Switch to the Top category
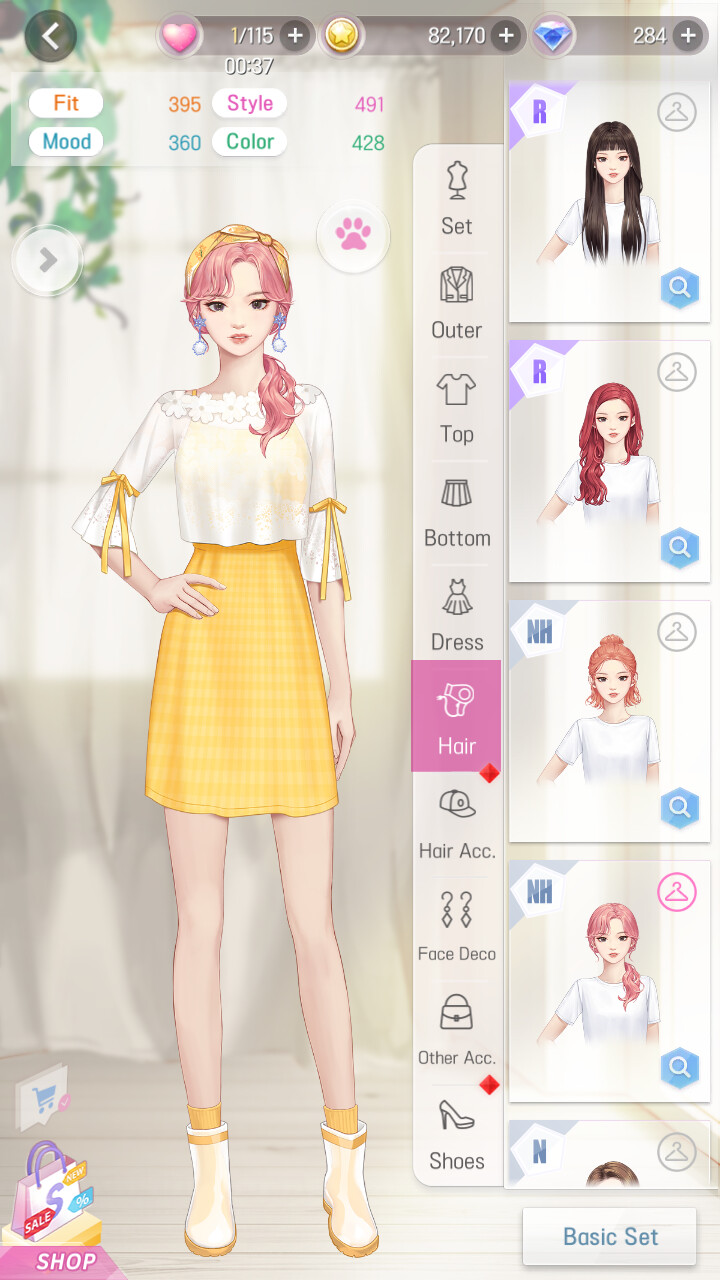 (457, 408)
